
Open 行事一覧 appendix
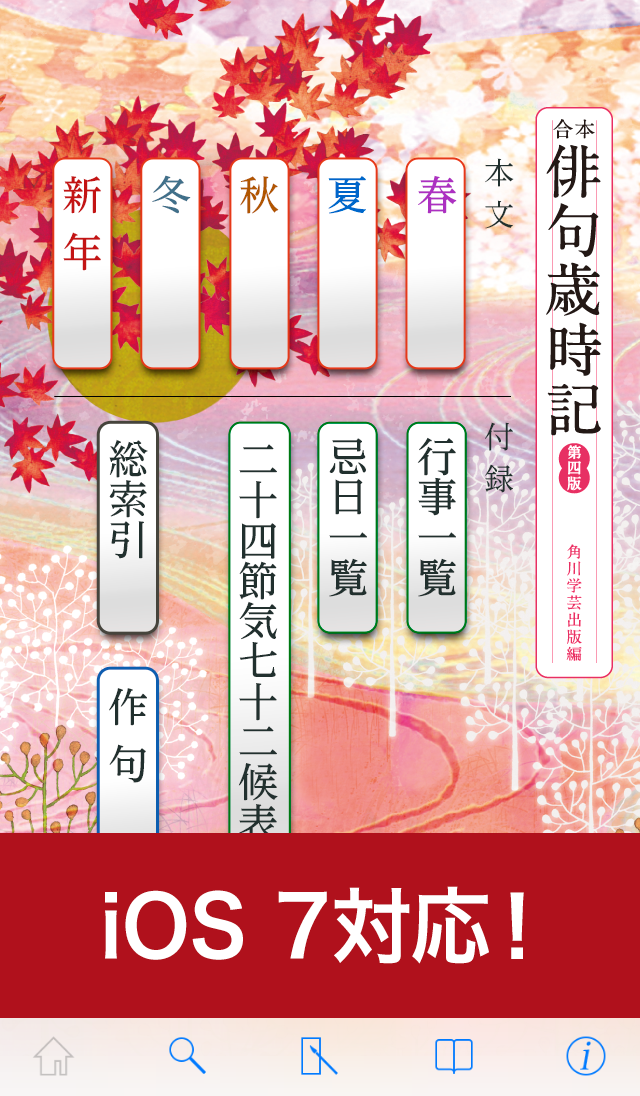(x=436, y=527)
